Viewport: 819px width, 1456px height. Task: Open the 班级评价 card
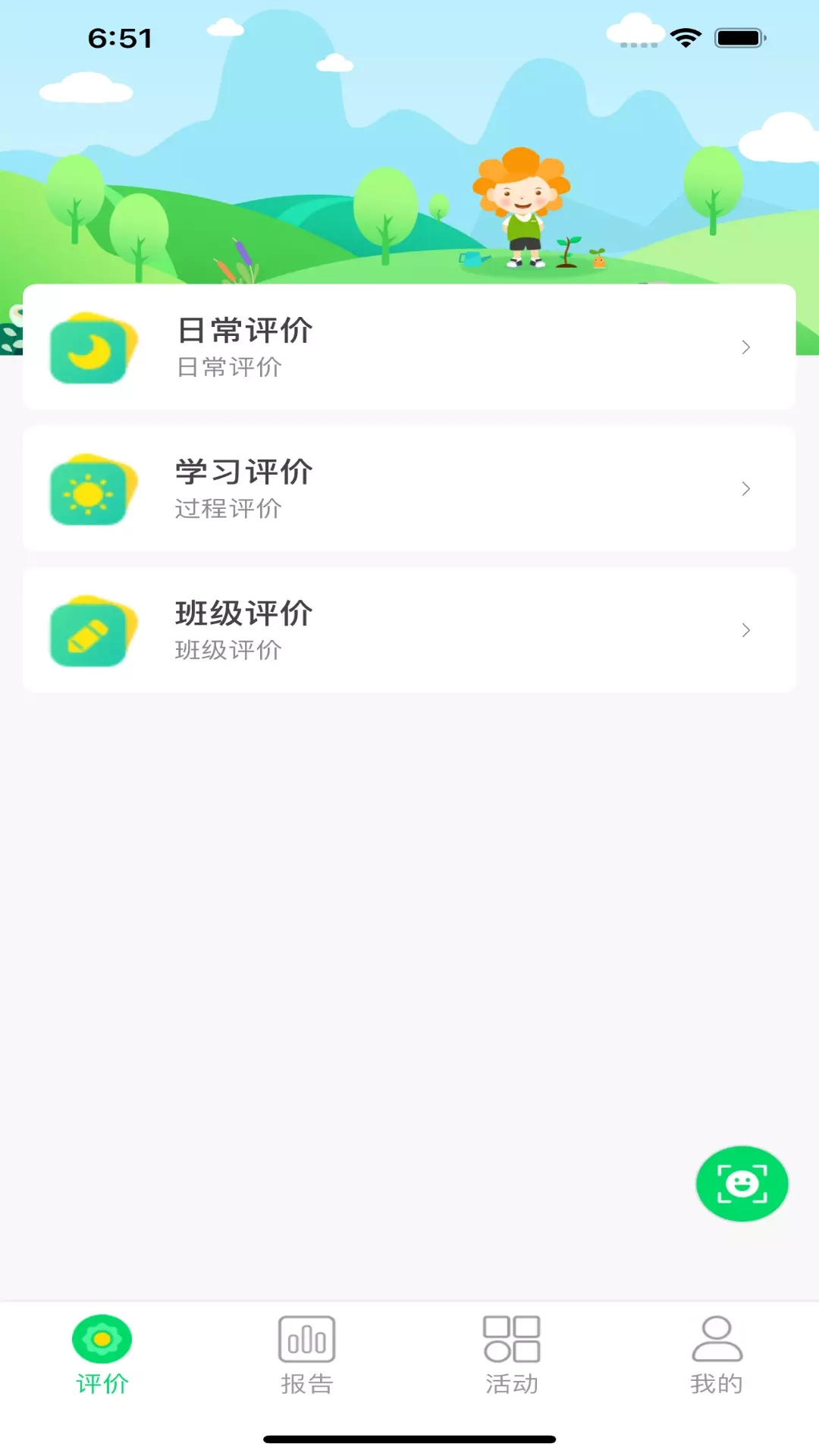[x=409, y=630]
